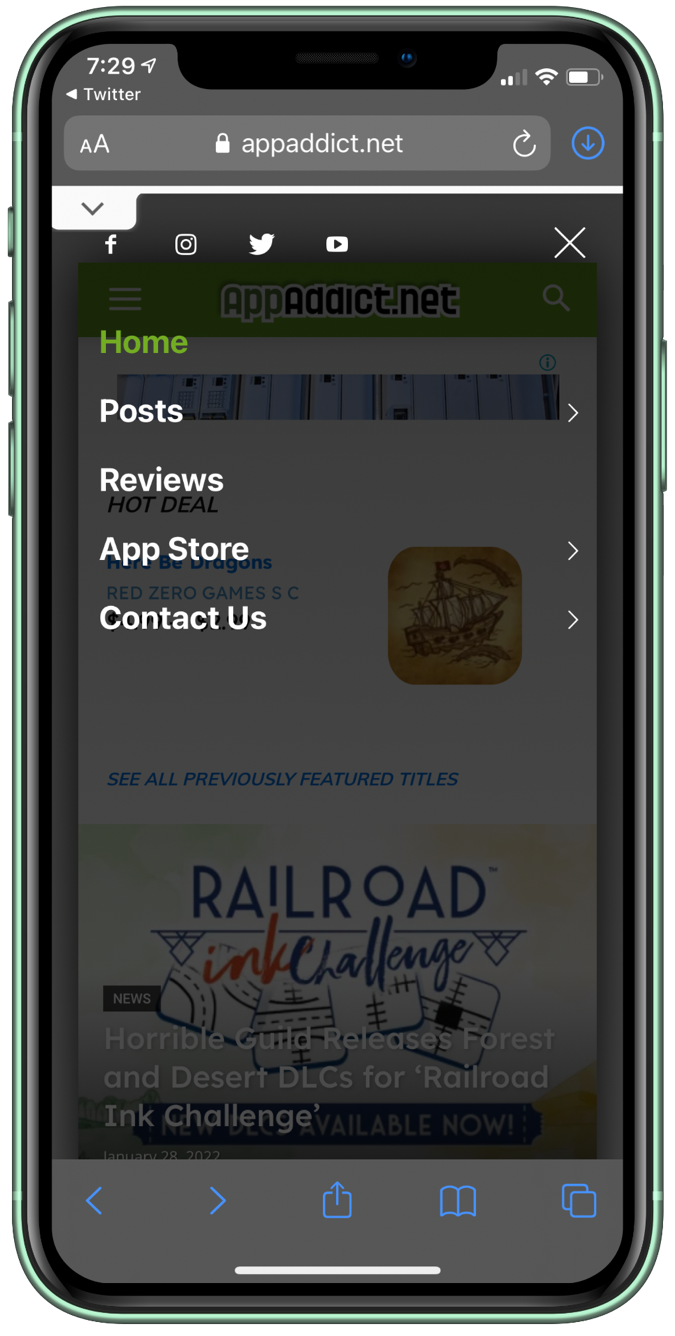675x1336 pixels.
Task: Expand the Contact Us submenu chevron
Action: click(572, 620)
